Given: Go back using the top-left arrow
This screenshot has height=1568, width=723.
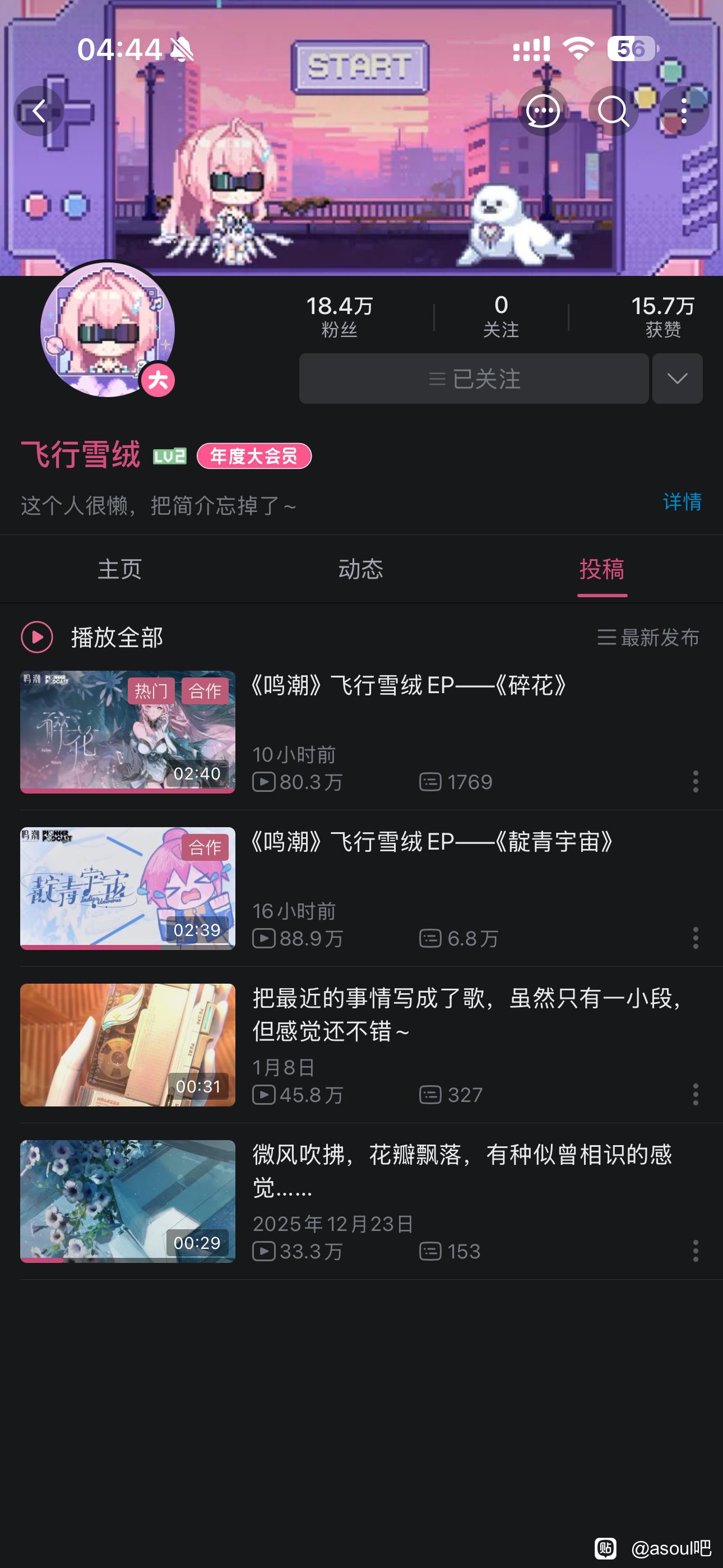Looking at the screenshot, I should click(x=39, y=111).
